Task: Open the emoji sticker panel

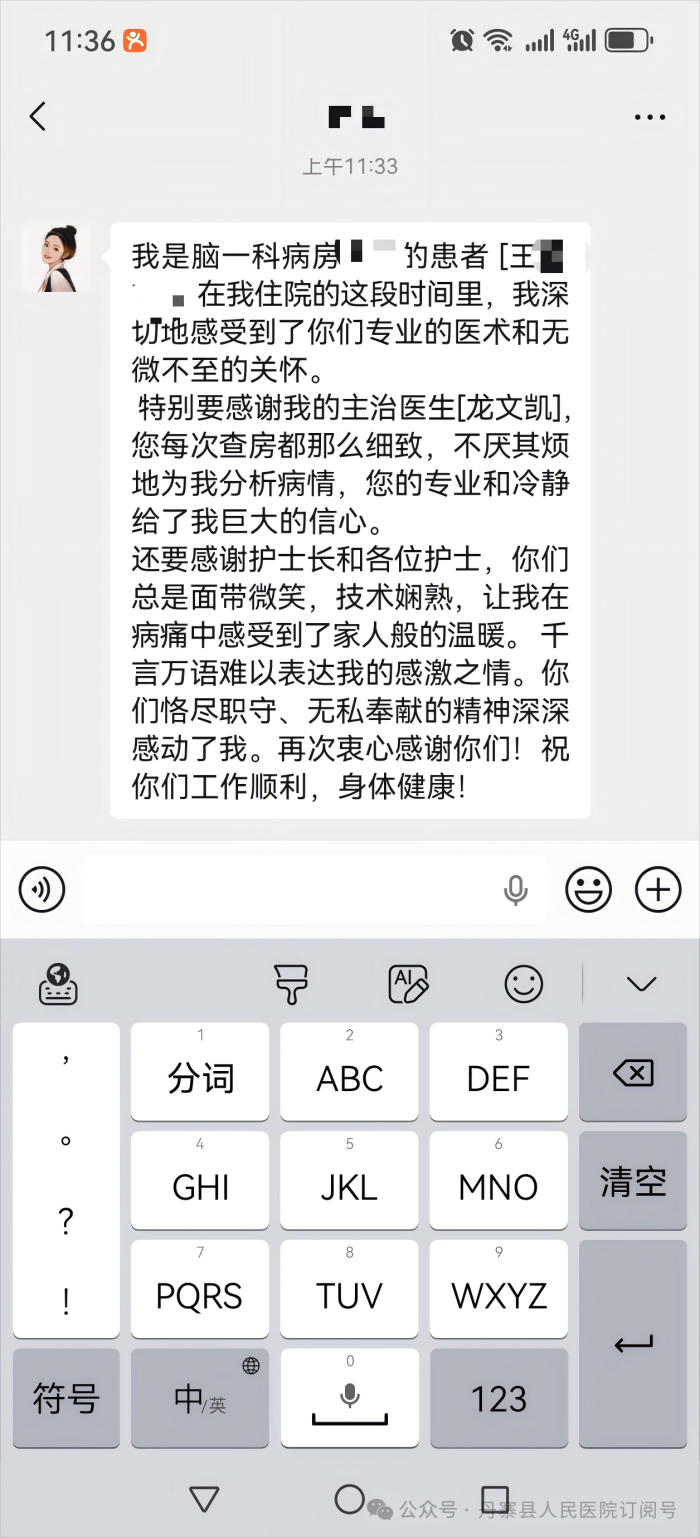Action: [x=588, y=889]
